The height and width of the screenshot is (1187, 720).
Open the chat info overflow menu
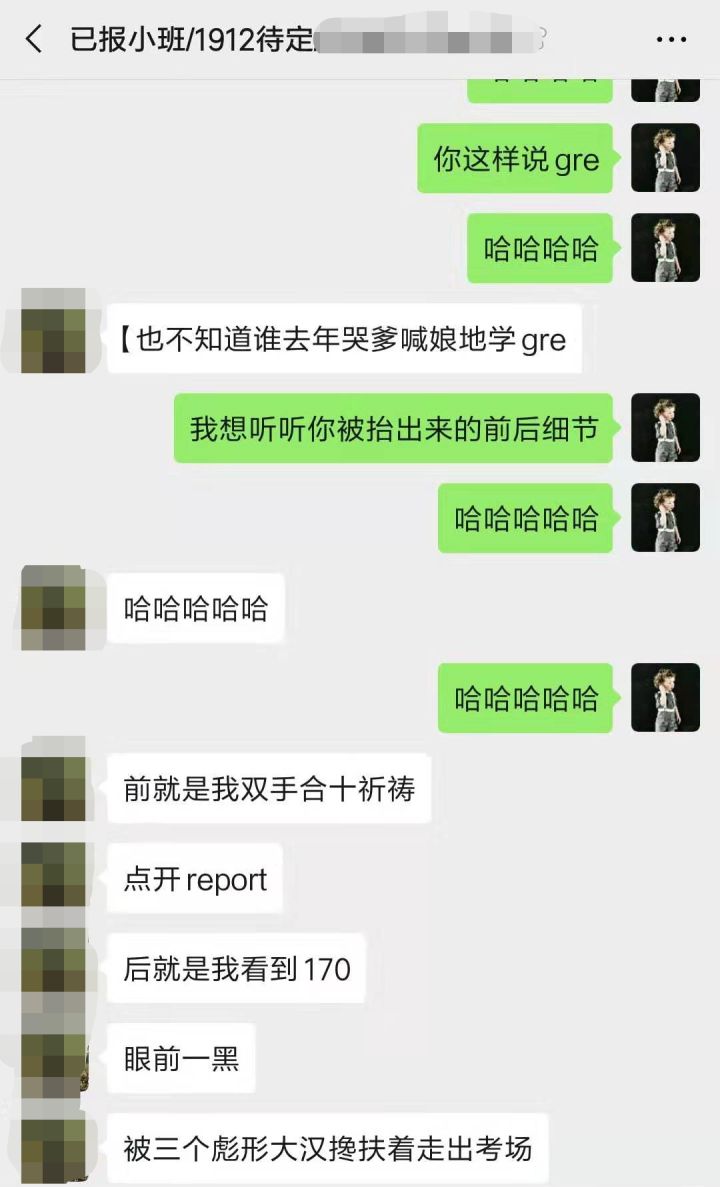point(671,40)
